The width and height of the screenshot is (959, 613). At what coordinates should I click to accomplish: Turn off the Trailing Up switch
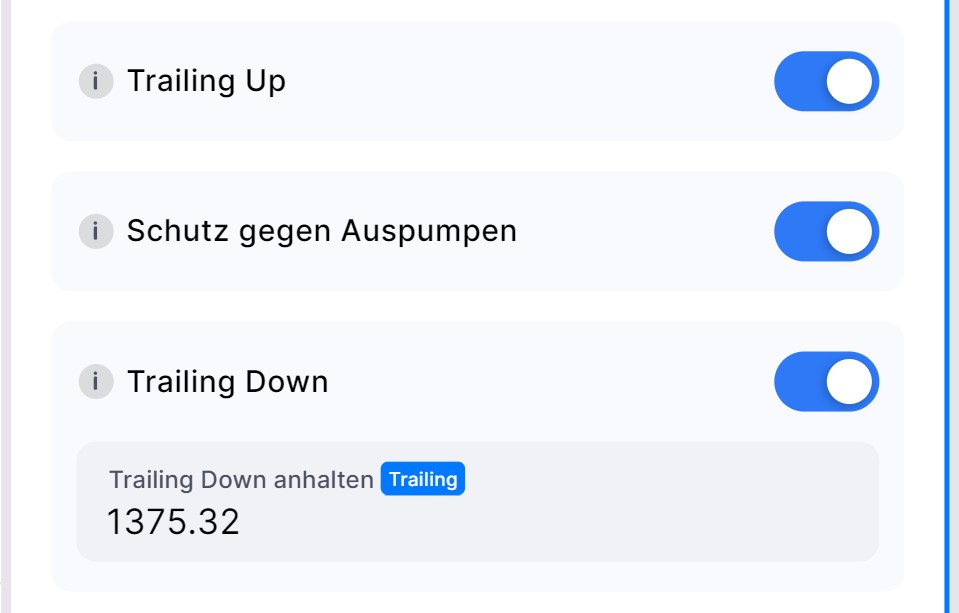click(826, 81)
